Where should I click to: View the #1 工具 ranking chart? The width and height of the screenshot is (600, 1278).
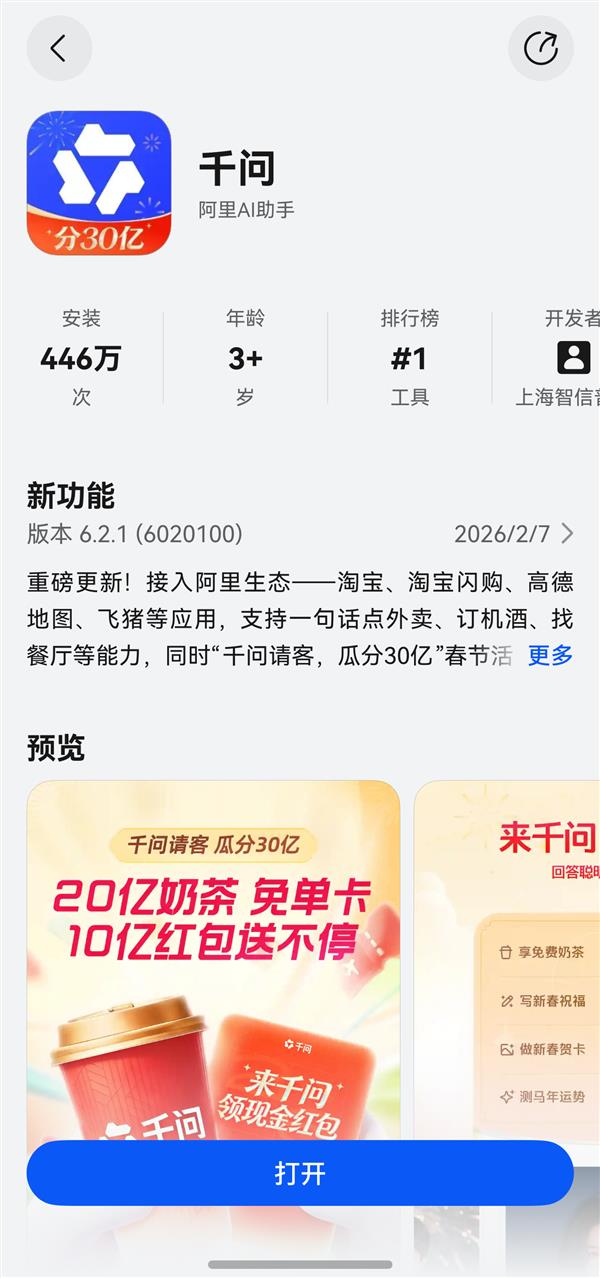[x=409, y=358]
